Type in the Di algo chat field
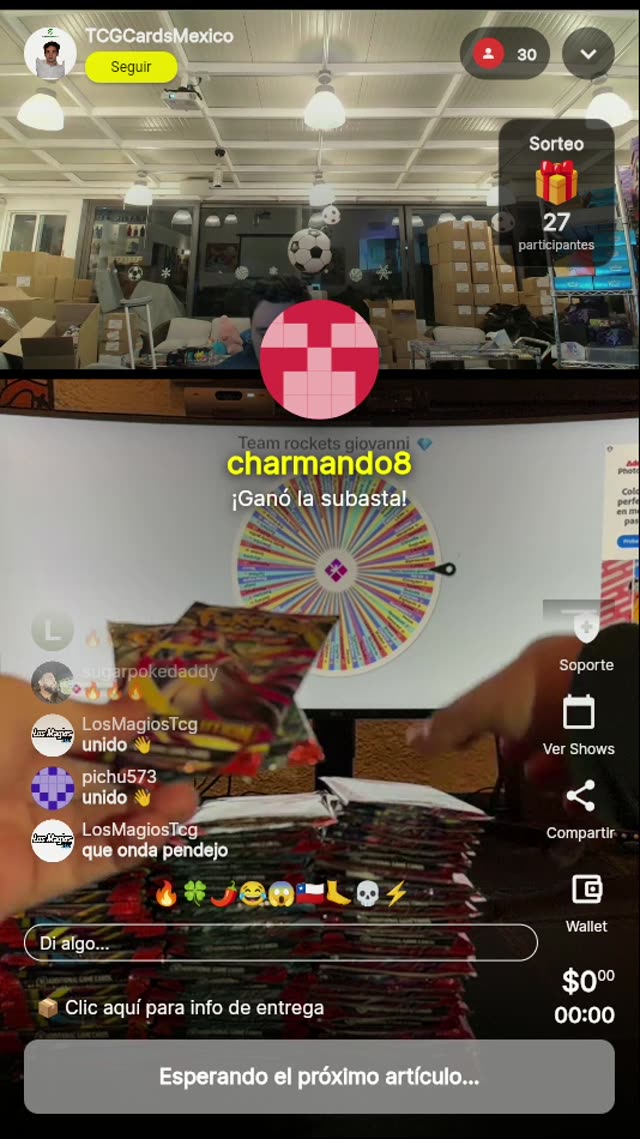Viewport: 640px width, 1139px height. tap(280, 943)
